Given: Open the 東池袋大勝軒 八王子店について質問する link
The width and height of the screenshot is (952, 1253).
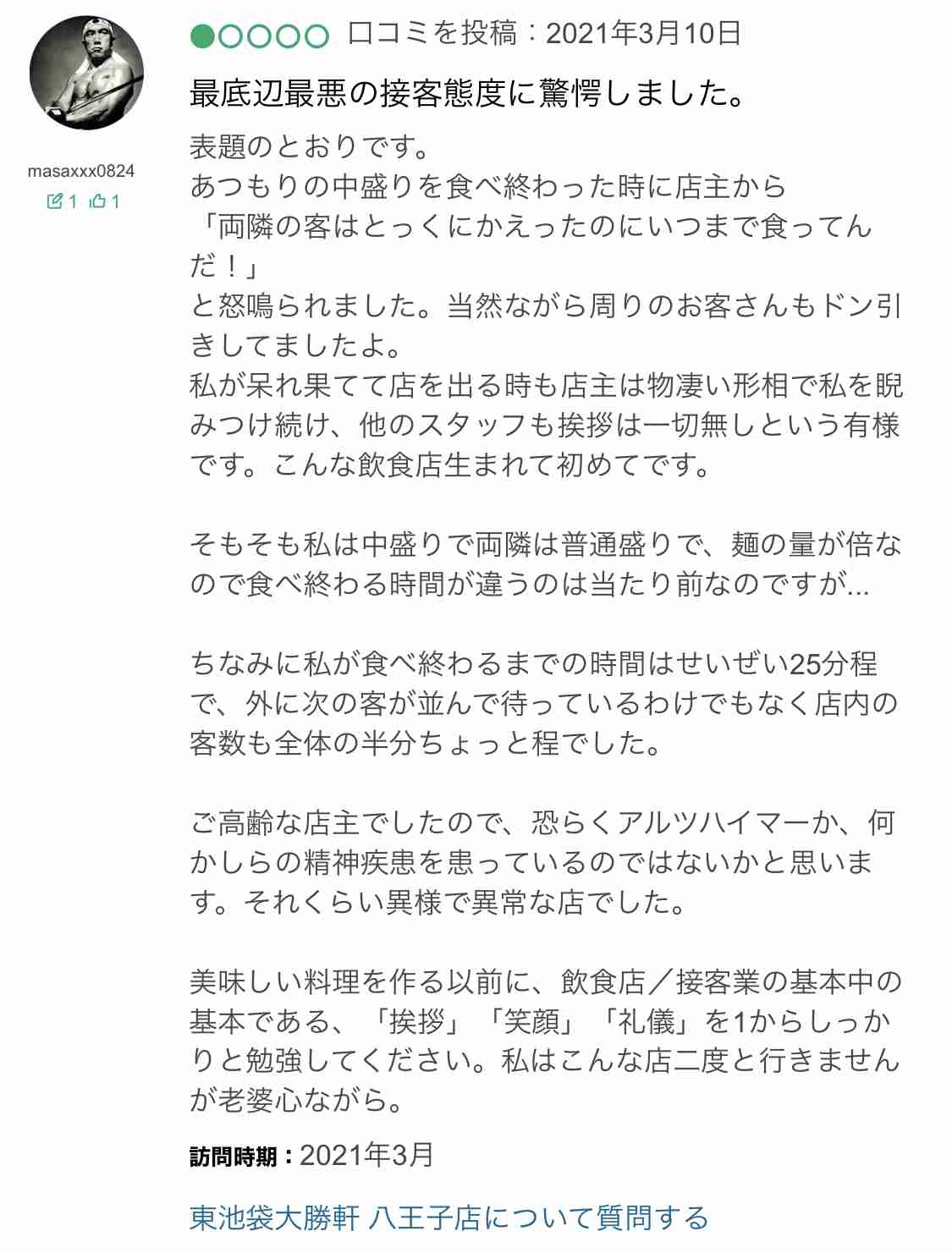Looking at the screenshot, I should click(448, 1217).
